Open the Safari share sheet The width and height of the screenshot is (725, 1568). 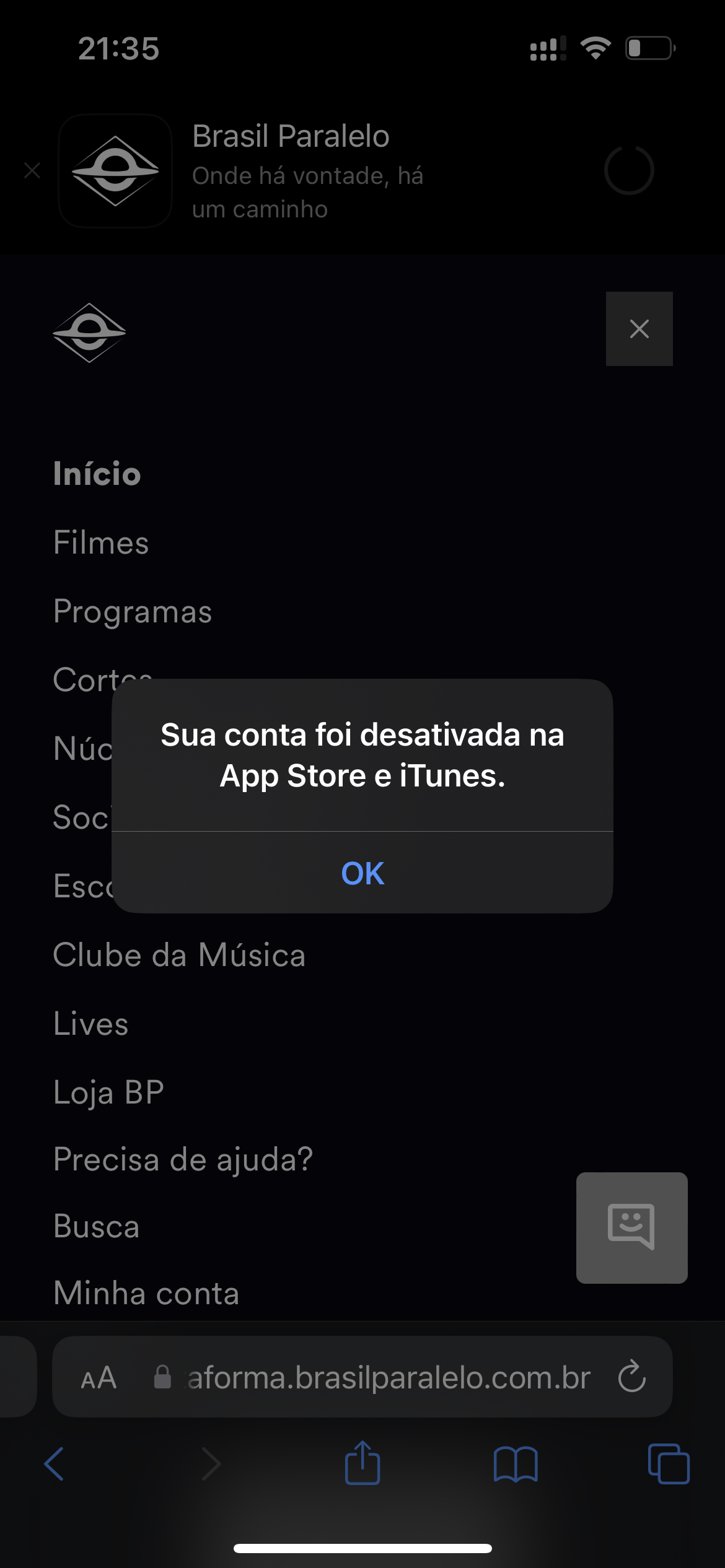coord(362,1463)
